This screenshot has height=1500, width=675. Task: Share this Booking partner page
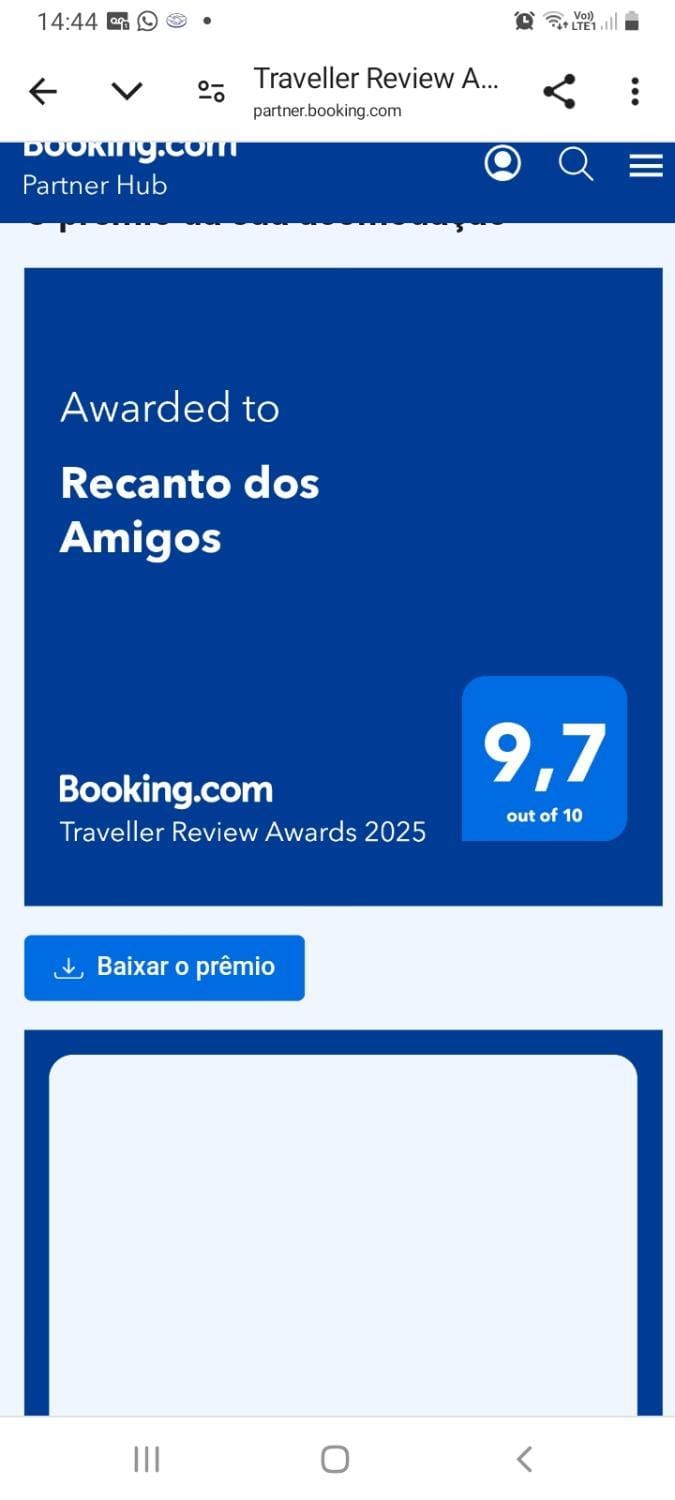(x=559, y=92)
